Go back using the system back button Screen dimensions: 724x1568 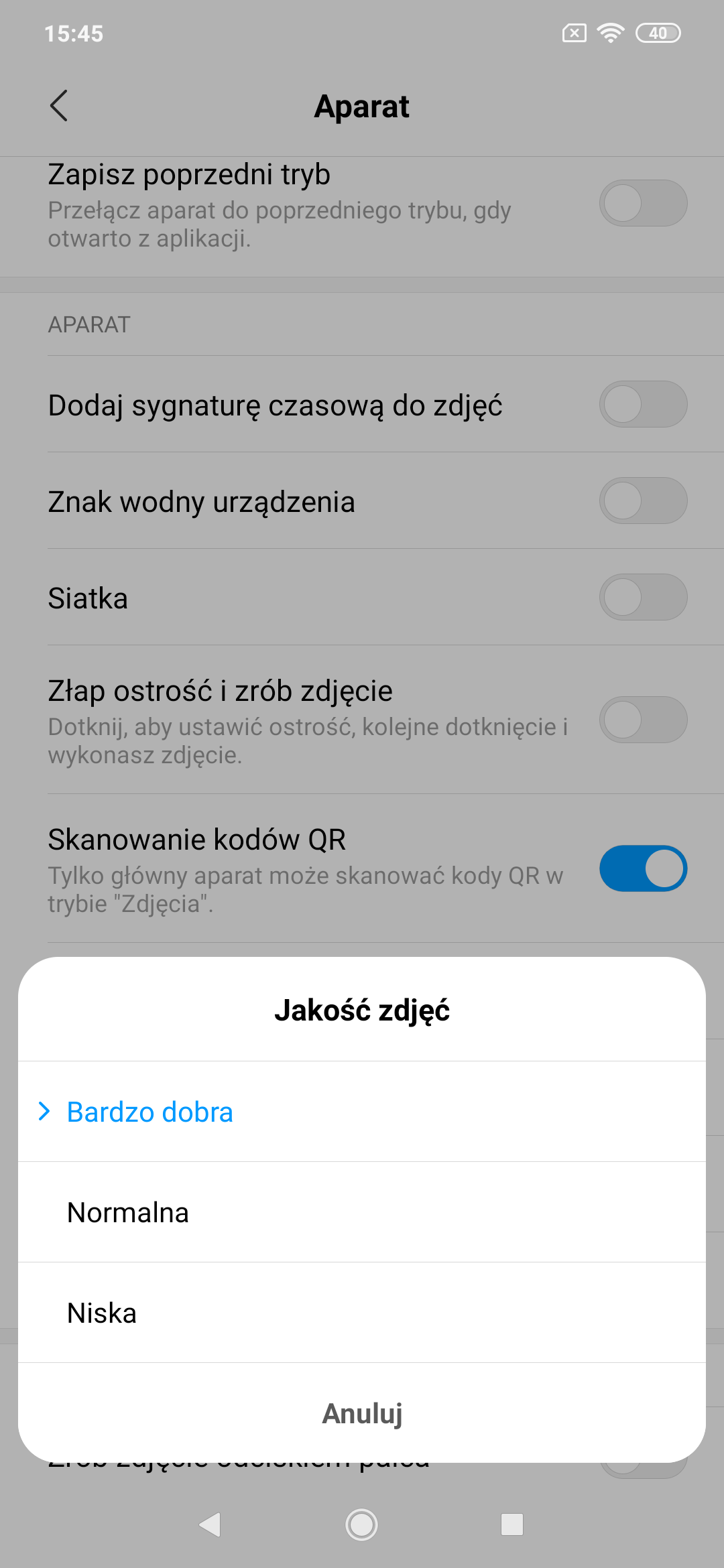pyautogui.click(x=210, y=1524)
